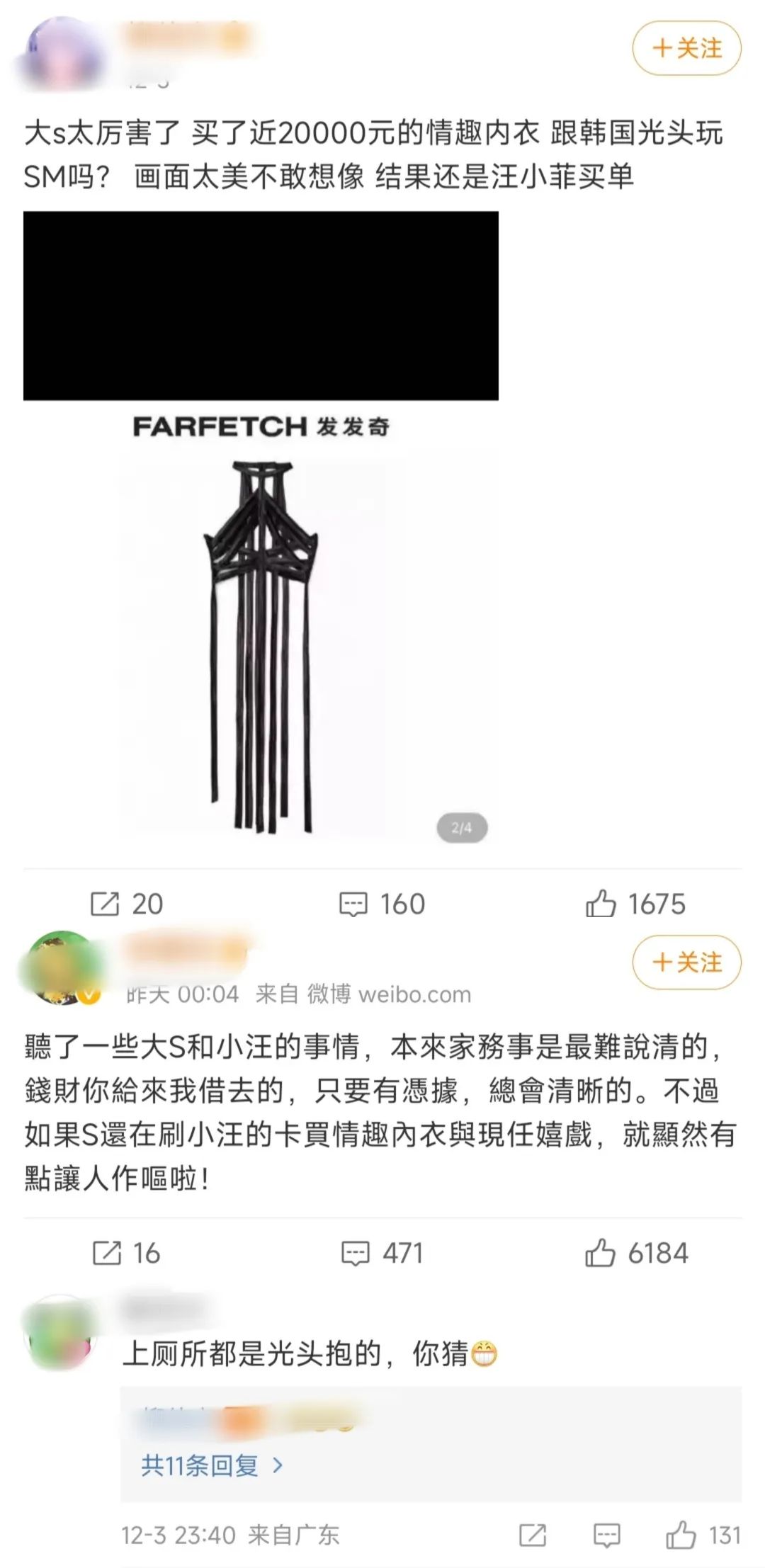Repost the first post (20 reposts)
Viewport: 765px width, 1568px height.
tap(127, 903)
